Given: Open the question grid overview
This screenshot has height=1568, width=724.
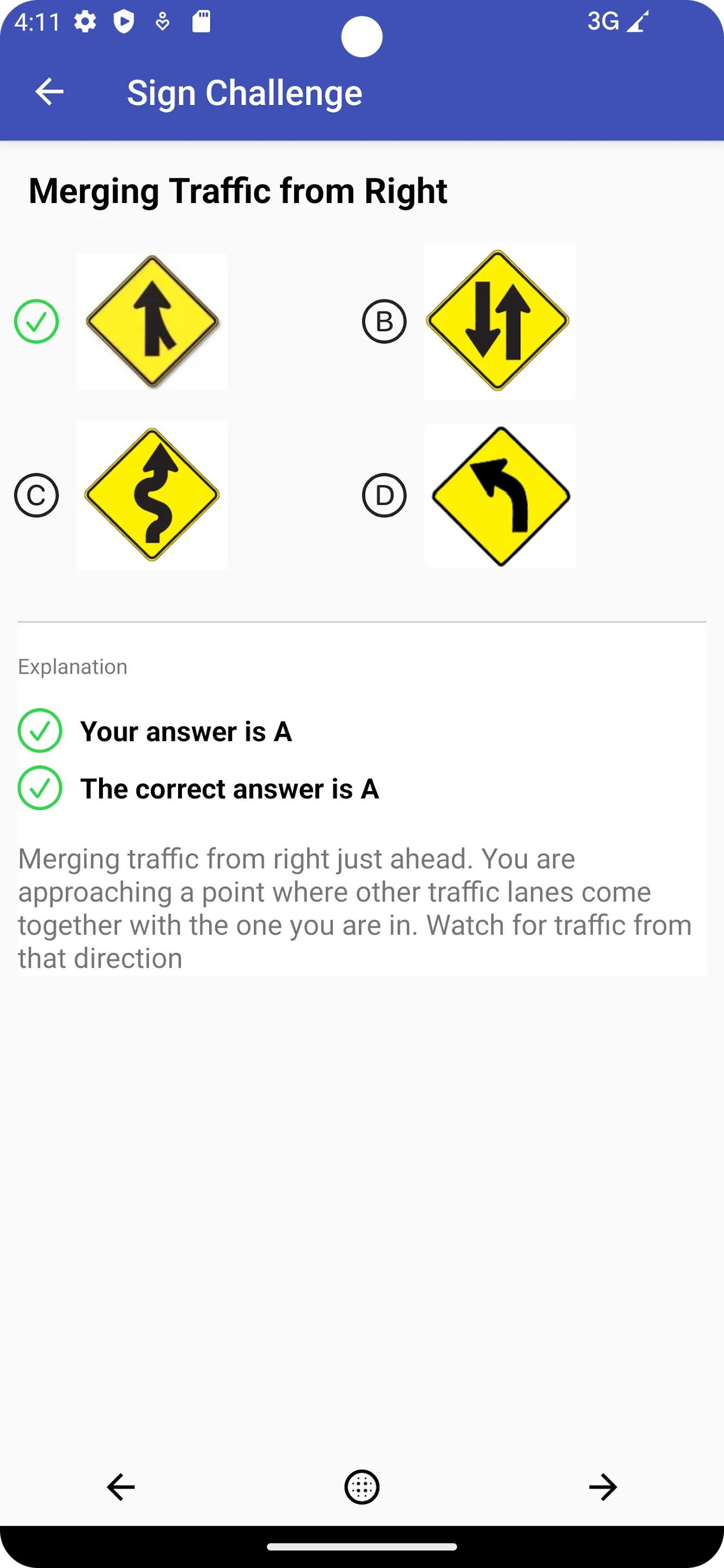Looking at the screenshot, I should click(362, 1487).
